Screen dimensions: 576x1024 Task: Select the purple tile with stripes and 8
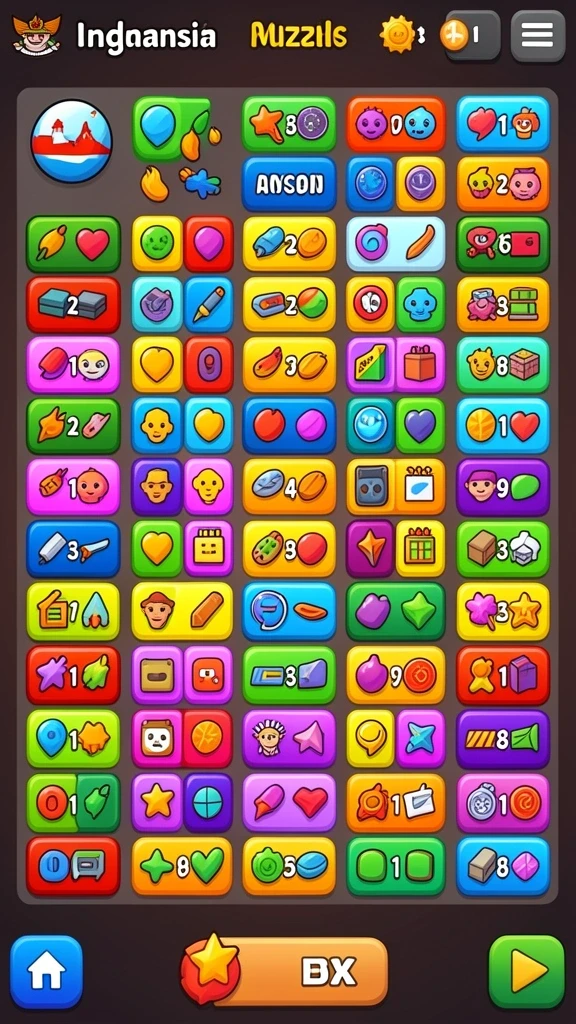[x=503, y=739]
